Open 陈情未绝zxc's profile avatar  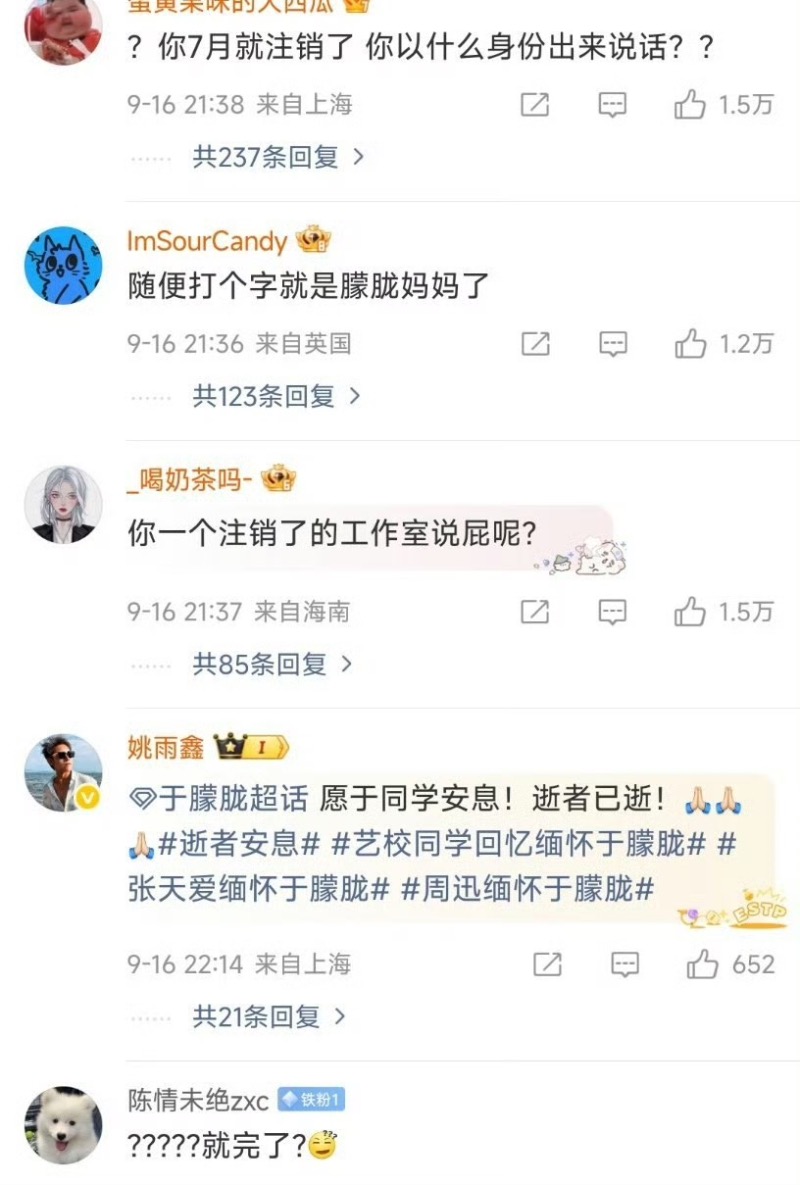[63, 1125]
